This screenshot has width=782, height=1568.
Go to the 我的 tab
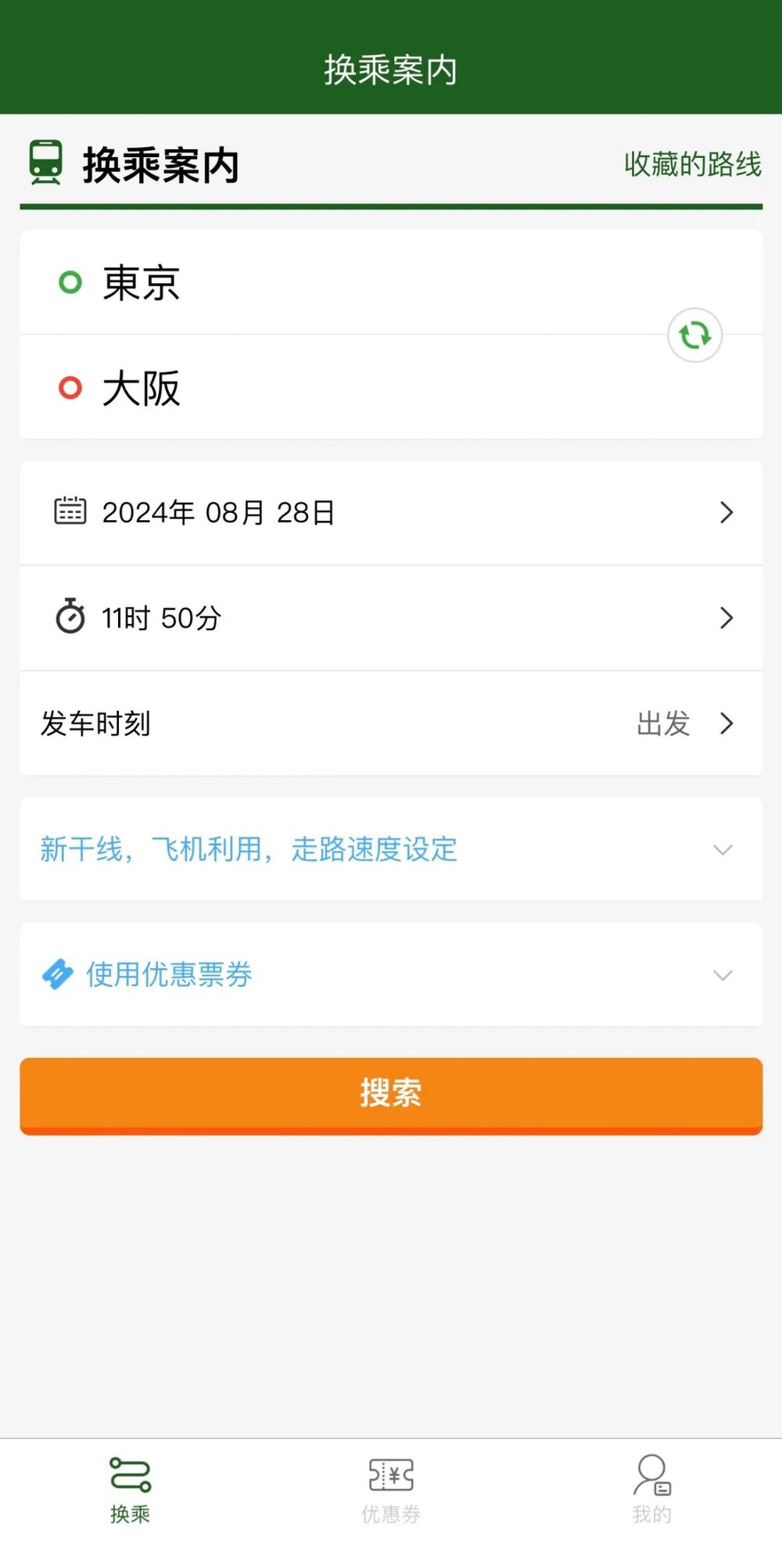point(651,1490)
